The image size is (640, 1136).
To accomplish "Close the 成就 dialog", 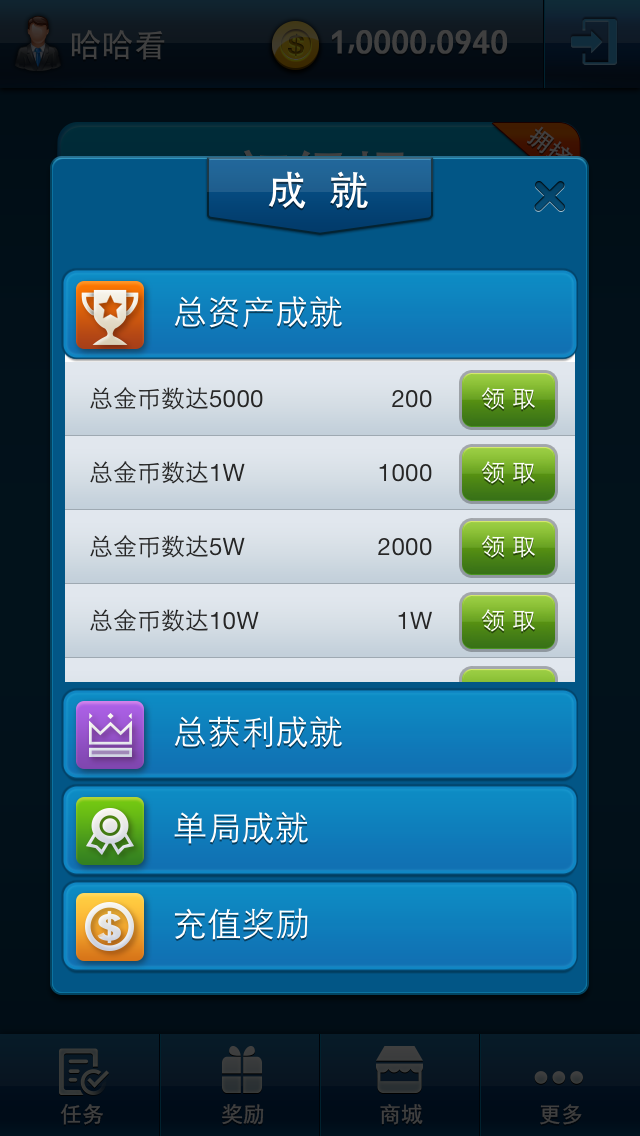I will (x=549, y=197).
